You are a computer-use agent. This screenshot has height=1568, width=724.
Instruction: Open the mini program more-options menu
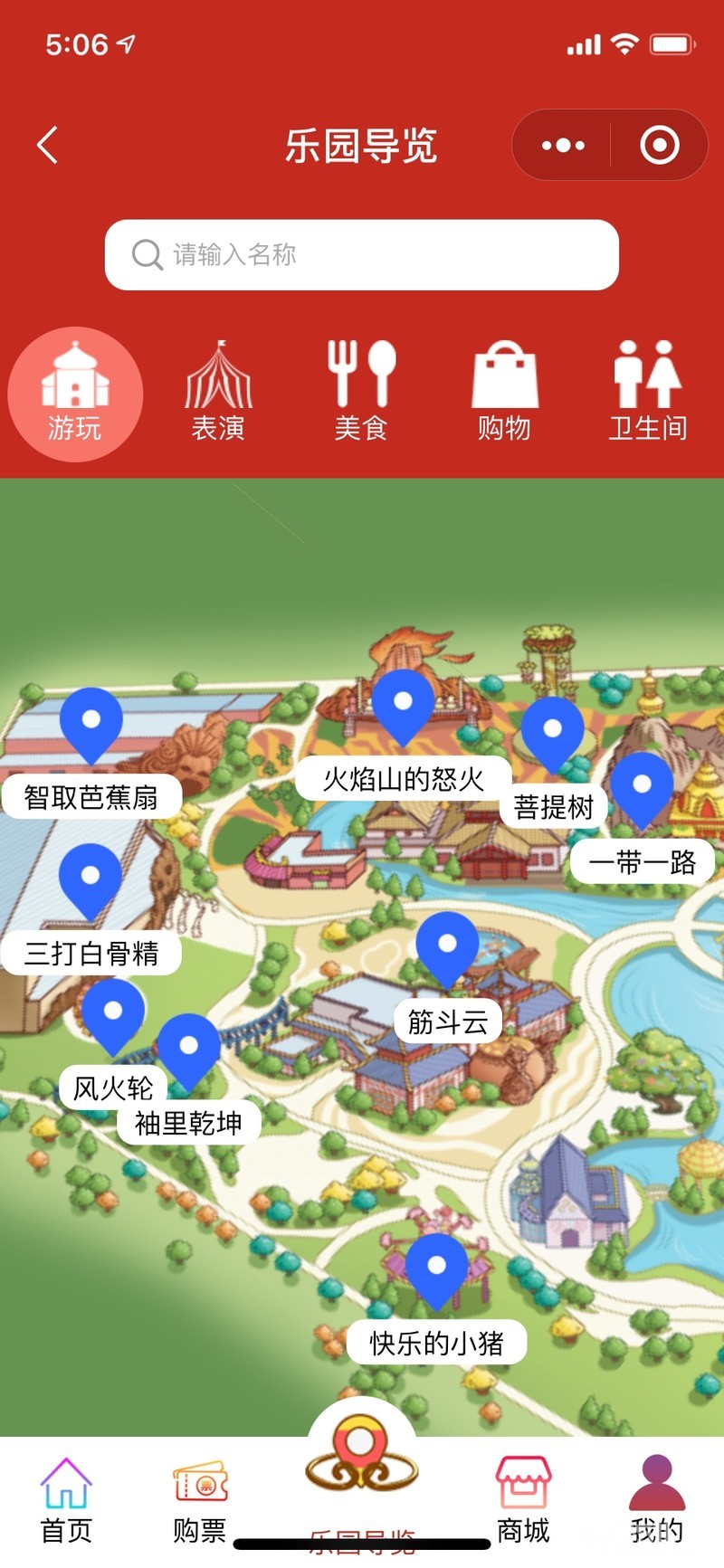click(563, 145)
